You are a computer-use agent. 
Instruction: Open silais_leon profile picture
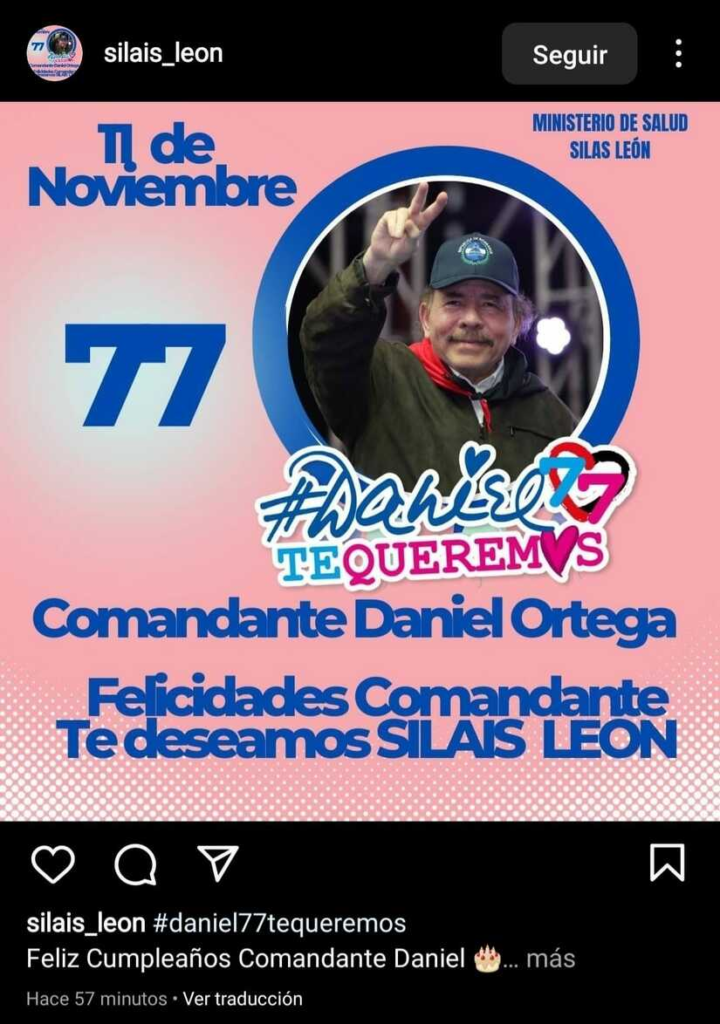[54, 53]
